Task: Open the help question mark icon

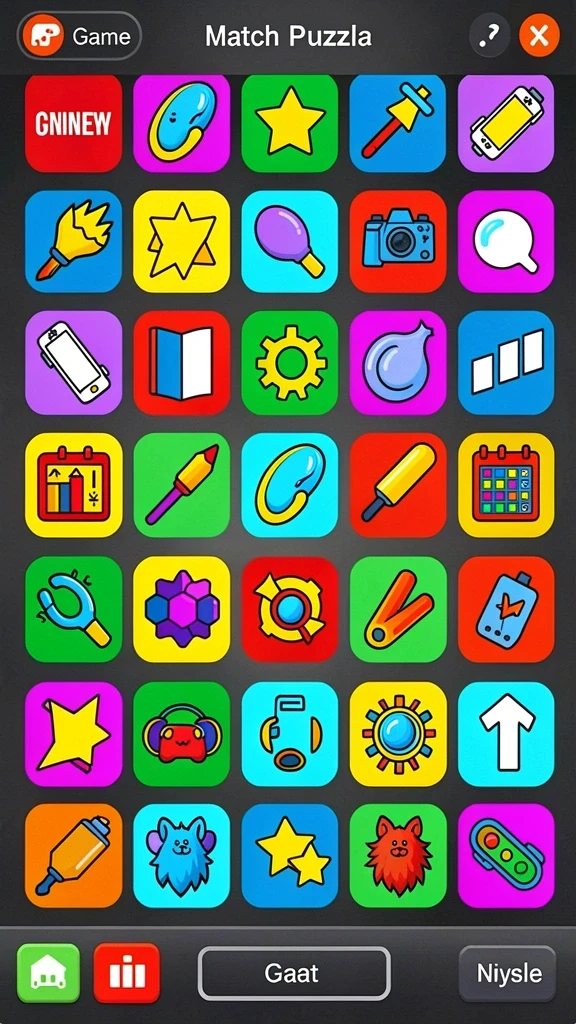Action: [x=489, y=35]
